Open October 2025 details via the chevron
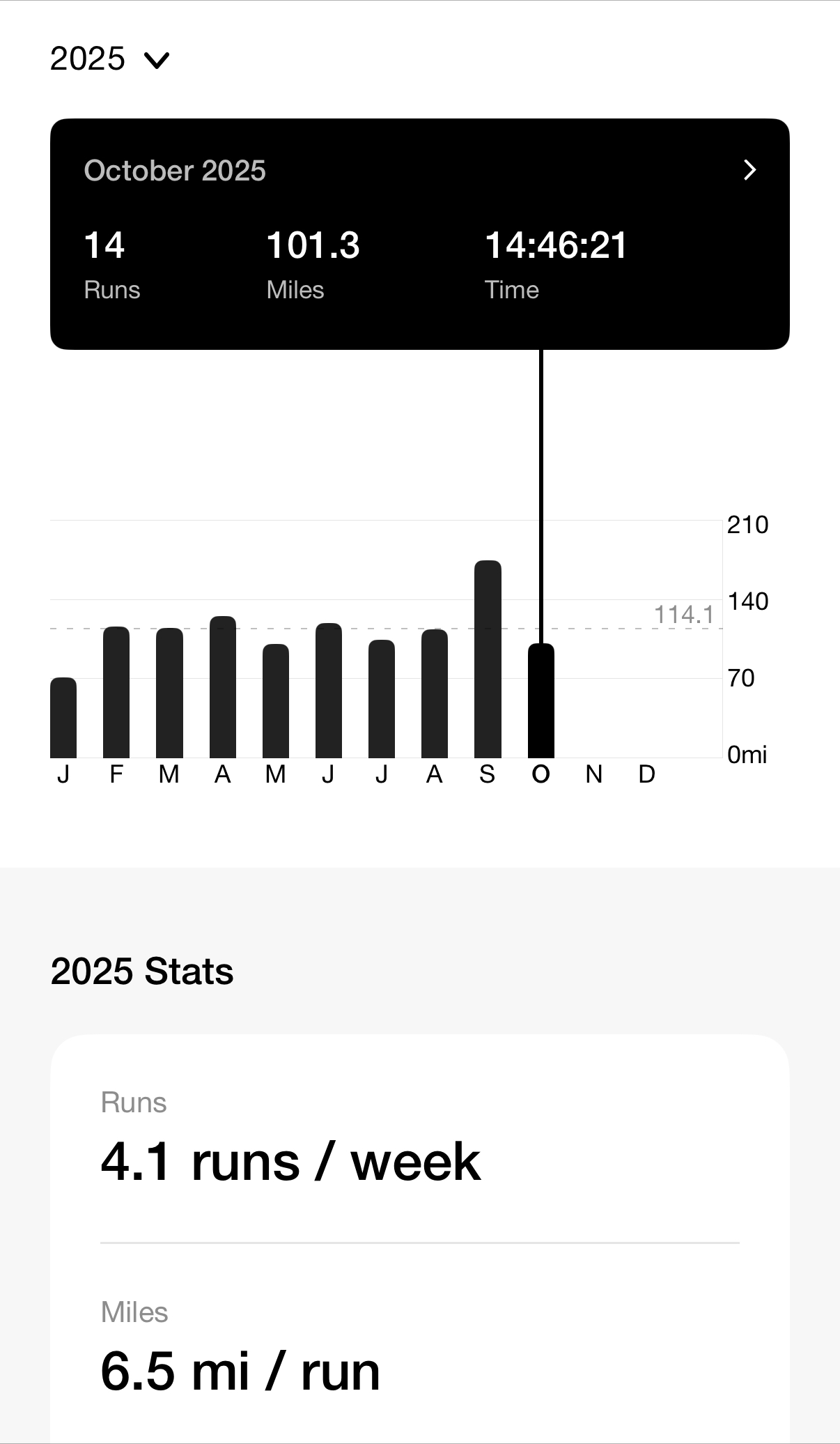The image size is (840, 1444). click(749, 170)
